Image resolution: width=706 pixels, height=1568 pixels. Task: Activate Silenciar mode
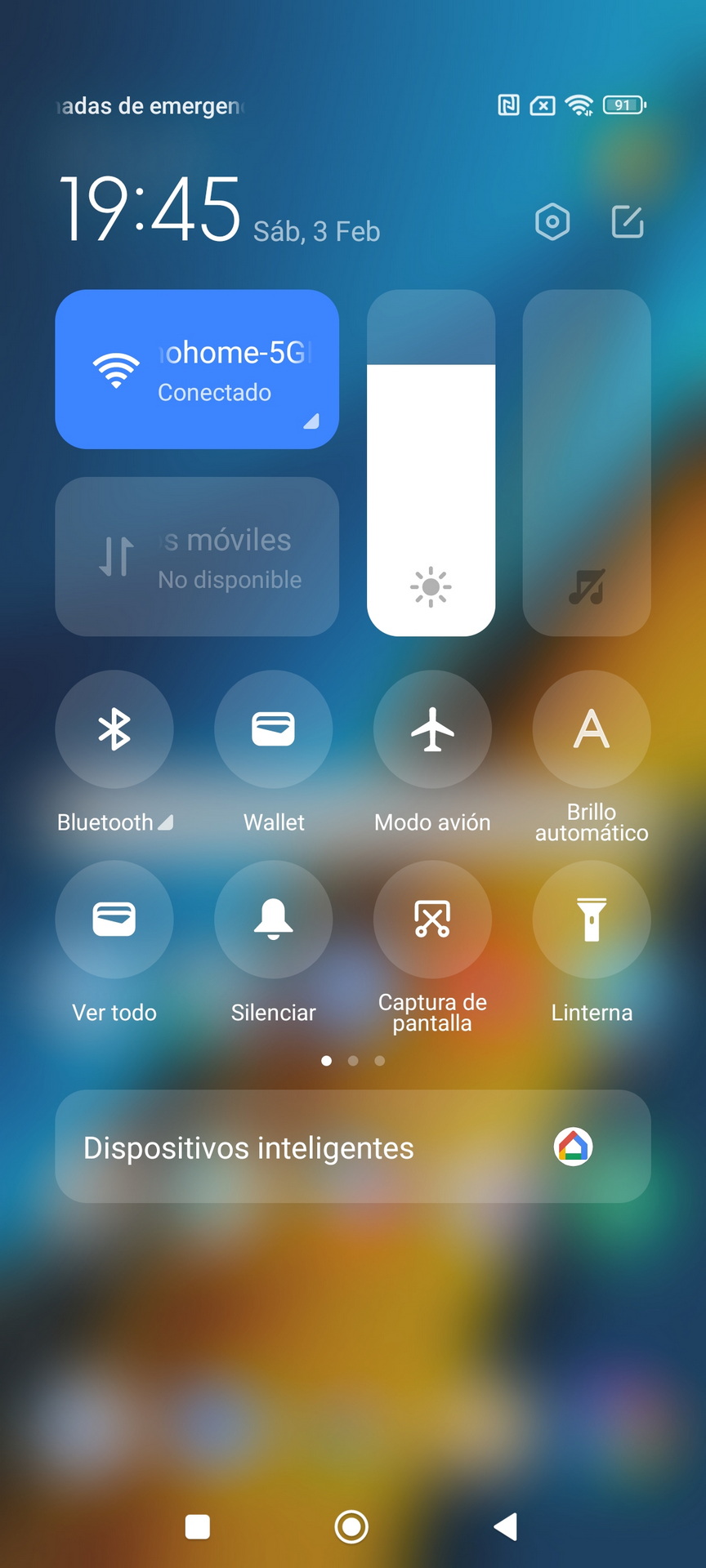click(274, 920)
